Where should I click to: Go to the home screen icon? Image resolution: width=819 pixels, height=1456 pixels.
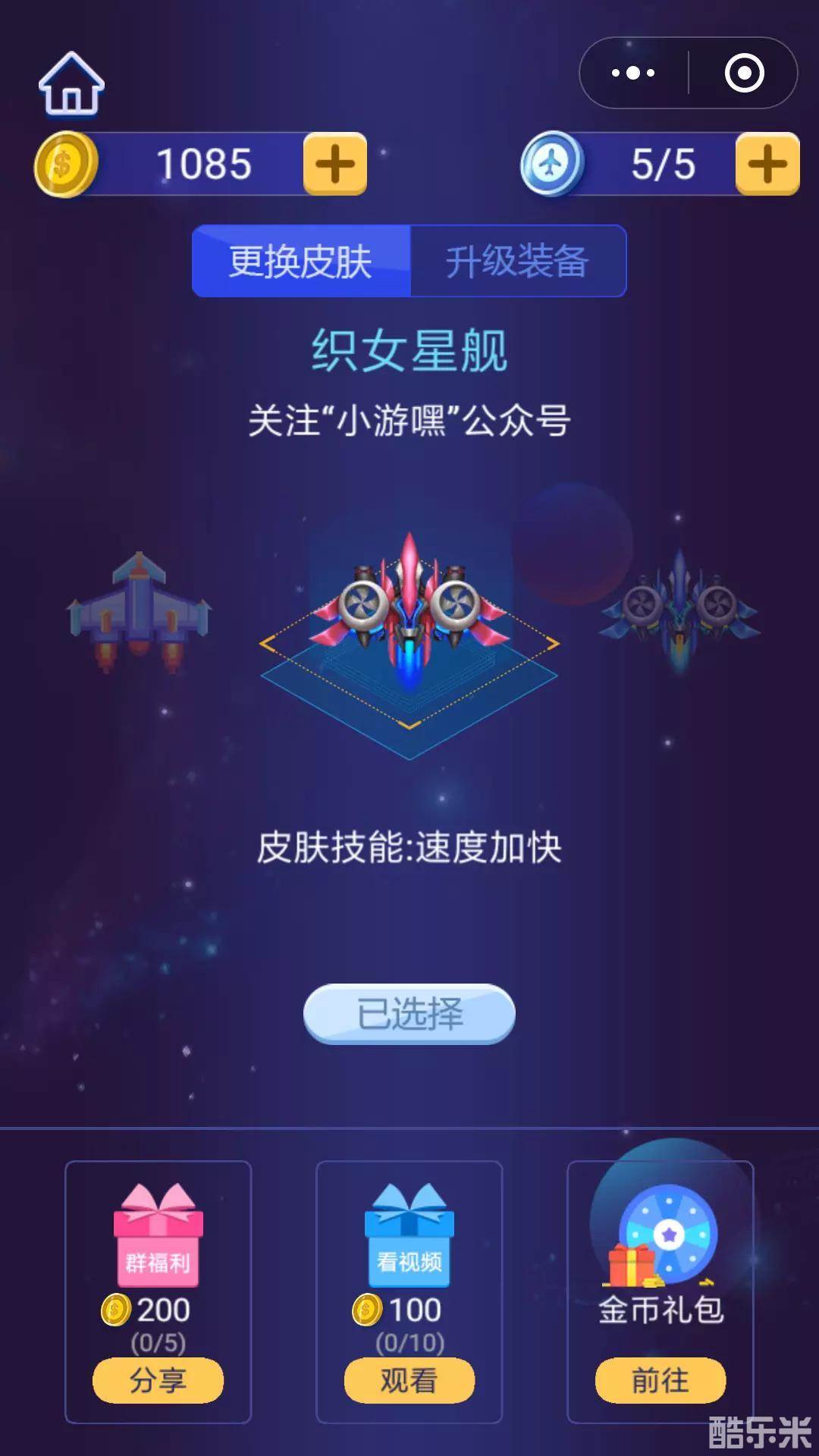[x=71, y=85]
